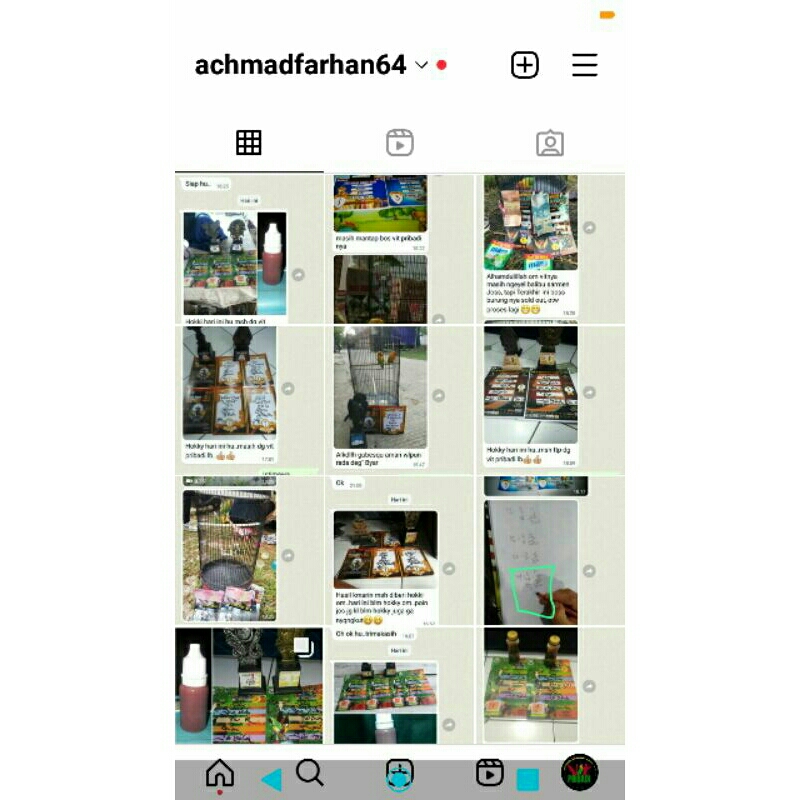Tap the create button in the bottom bar

point(399,773)
